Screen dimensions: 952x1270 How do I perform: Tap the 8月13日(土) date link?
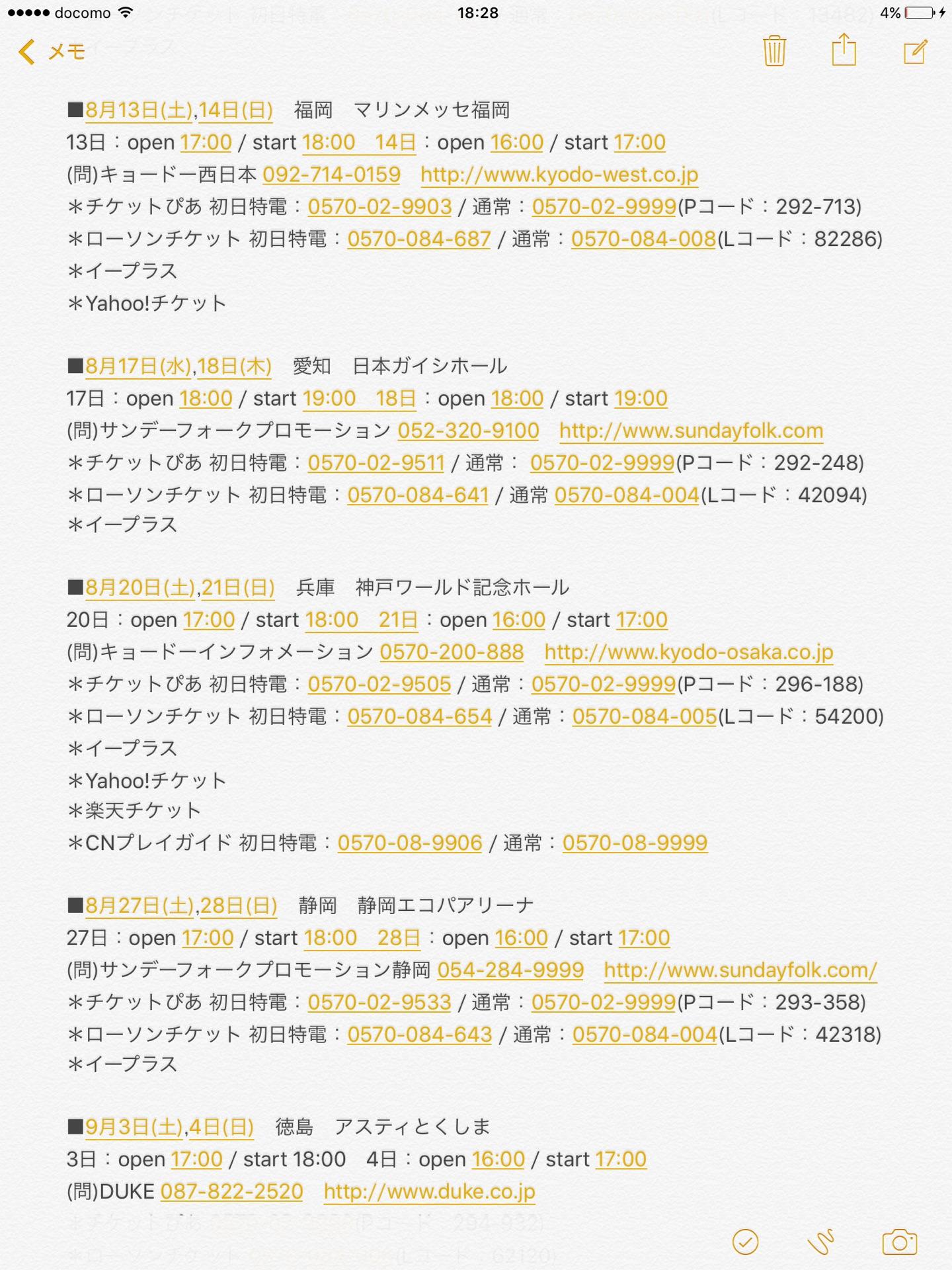click(139, 110)
